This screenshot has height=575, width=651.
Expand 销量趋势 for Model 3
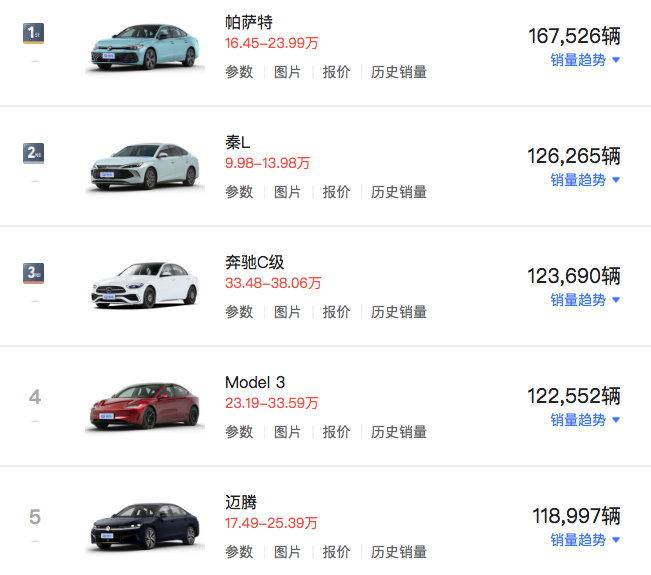[x=585, y=420]
